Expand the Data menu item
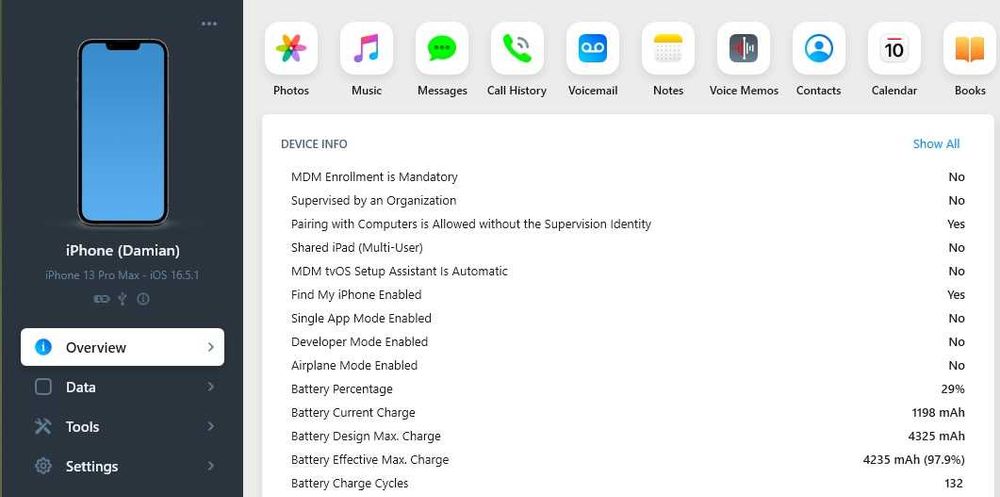The height and width of the screenshot is (497, 1000). click(122, 387)
